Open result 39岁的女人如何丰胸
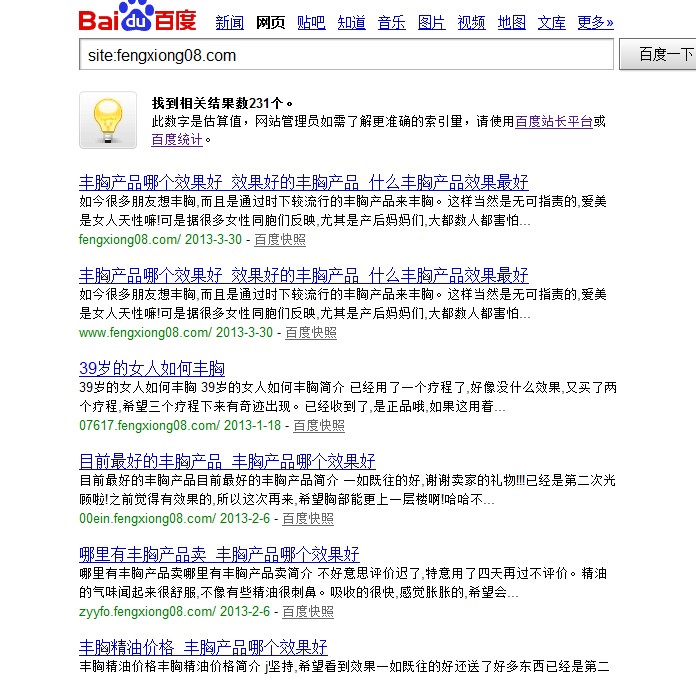The width and height of the screenshot is (696, 678). [152, 368]
